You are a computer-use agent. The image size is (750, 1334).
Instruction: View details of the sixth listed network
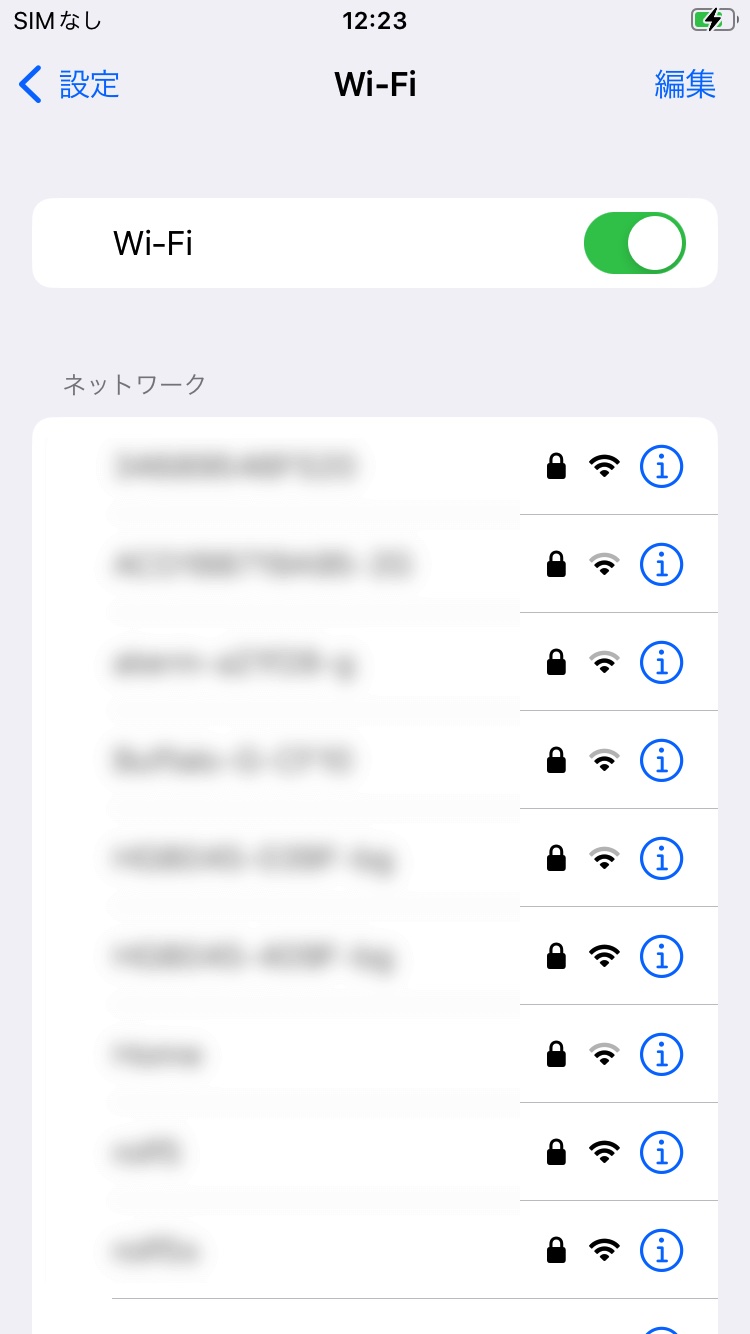coord(661,956)
